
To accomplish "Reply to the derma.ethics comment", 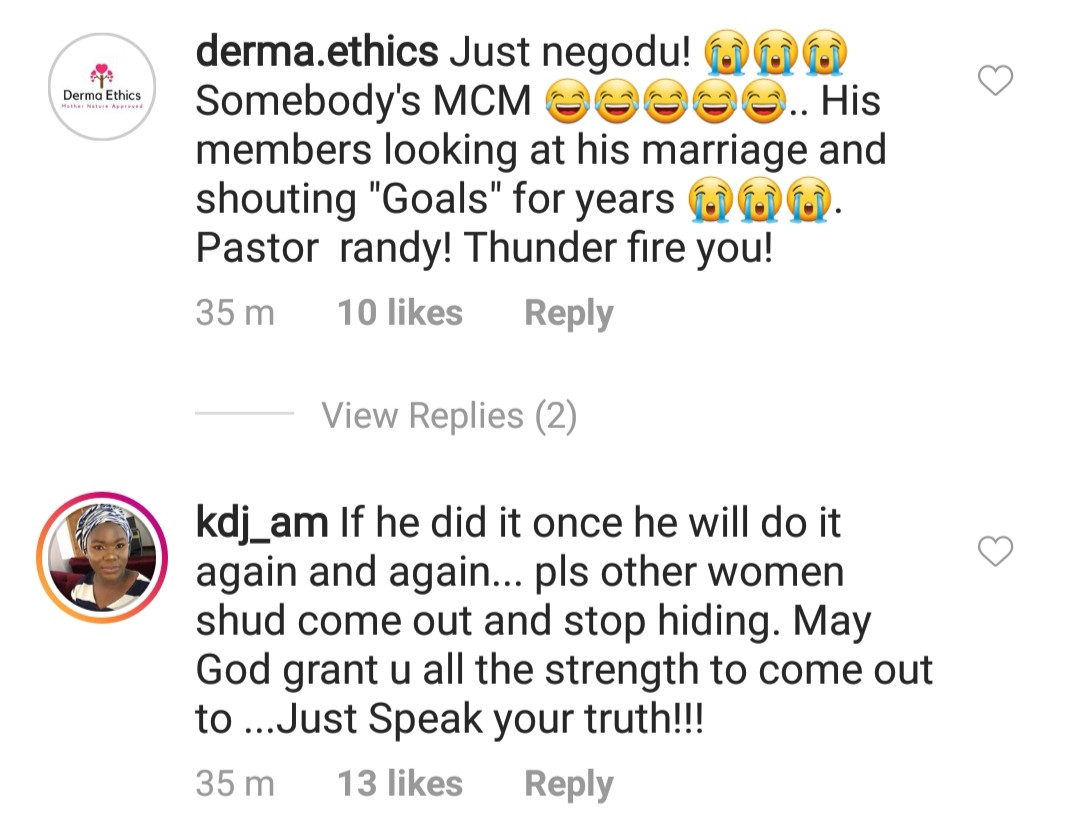I will pos(568,314).
